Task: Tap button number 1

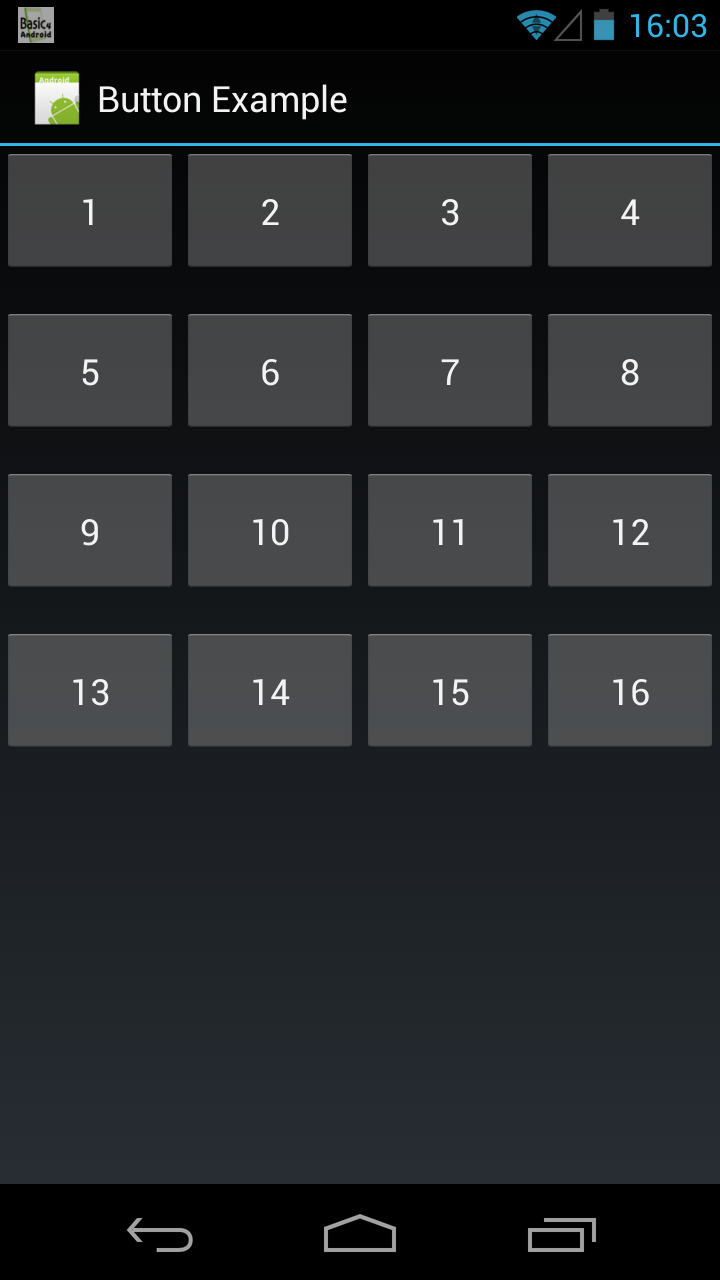Action: point(90,211)
